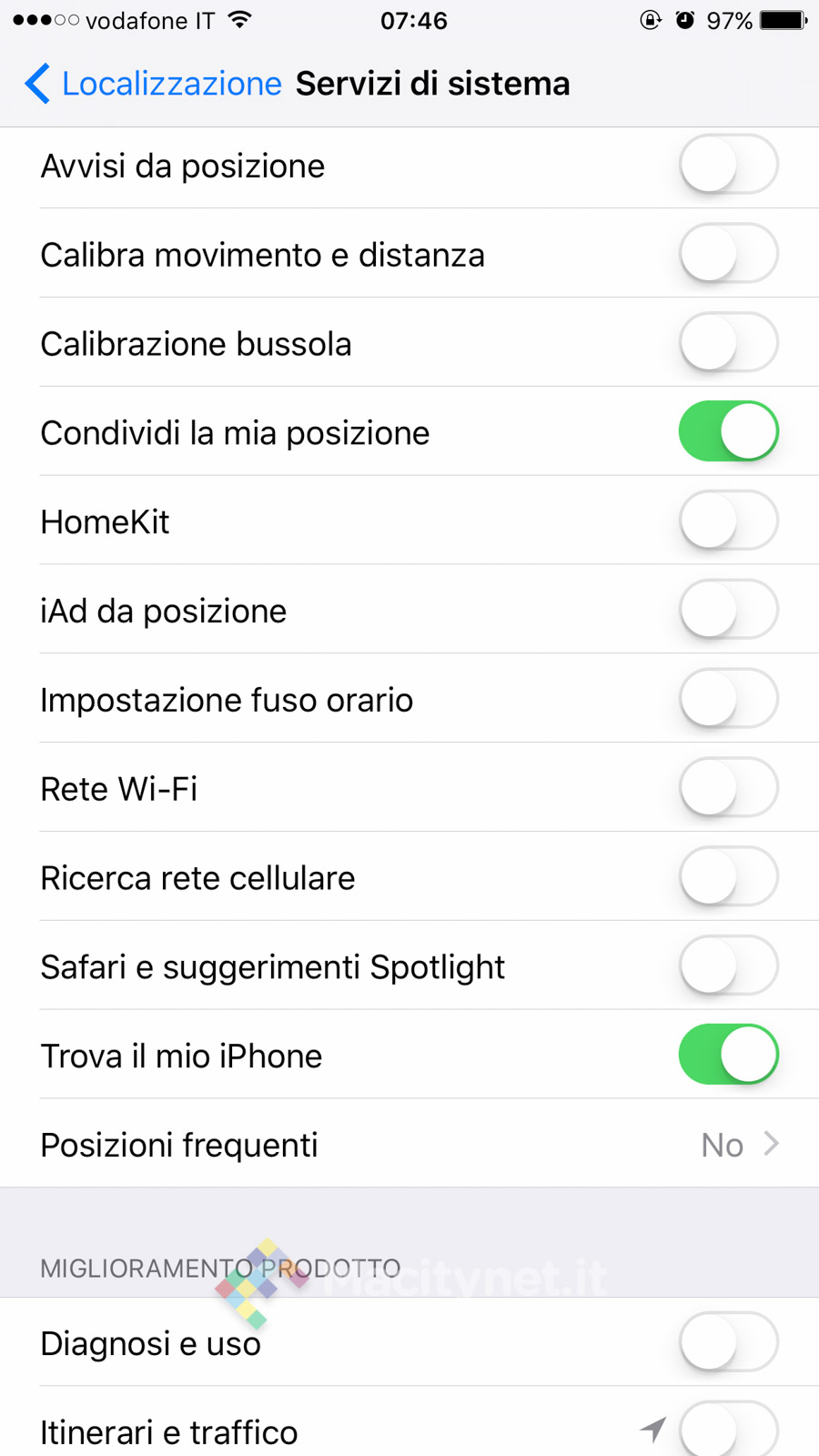
Task: Enable Diagnosi e uso switch
Action: tap(728, 1342)
